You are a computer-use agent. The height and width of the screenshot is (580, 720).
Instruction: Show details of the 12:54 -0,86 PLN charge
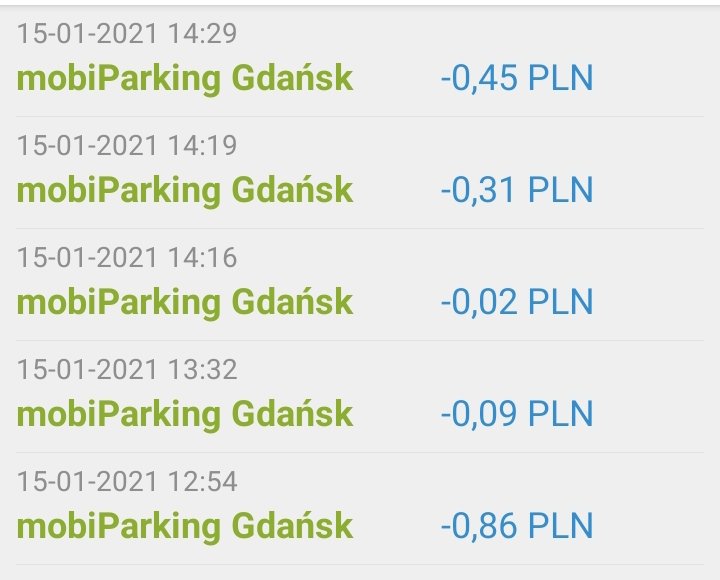pos(186,525)
